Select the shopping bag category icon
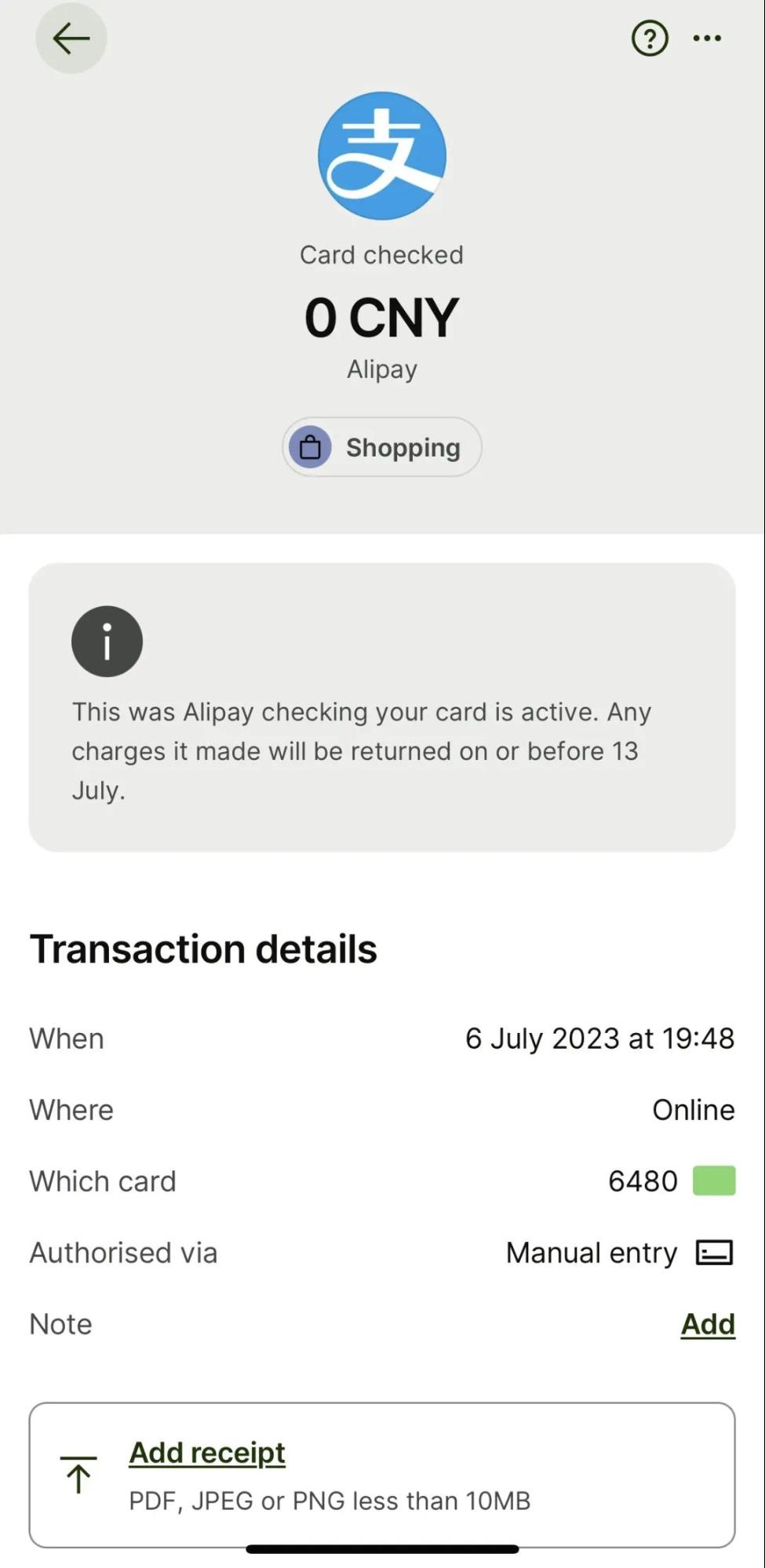This screenshot has height=1568, width=765. tap(311, 447)
